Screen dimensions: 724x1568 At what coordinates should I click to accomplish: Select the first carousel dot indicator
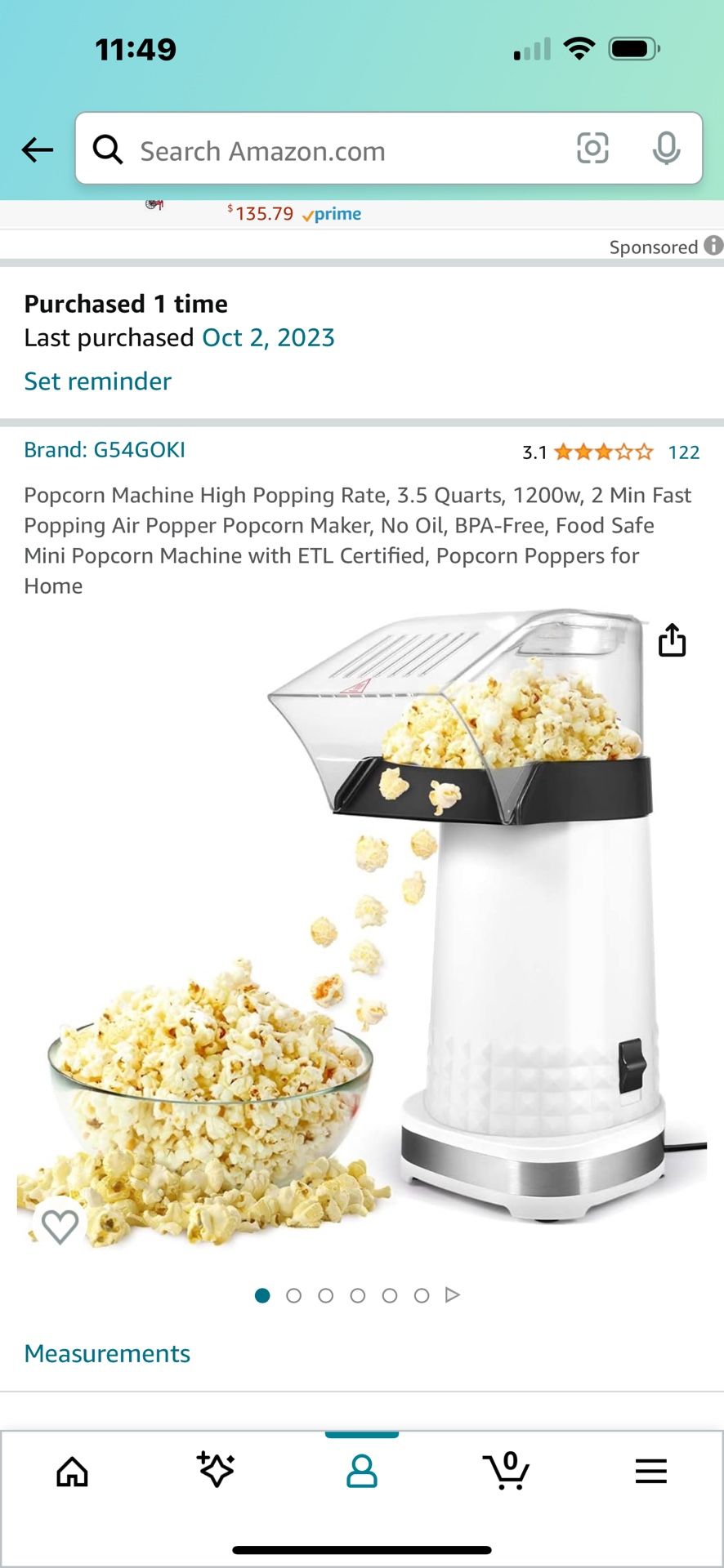263,1295
